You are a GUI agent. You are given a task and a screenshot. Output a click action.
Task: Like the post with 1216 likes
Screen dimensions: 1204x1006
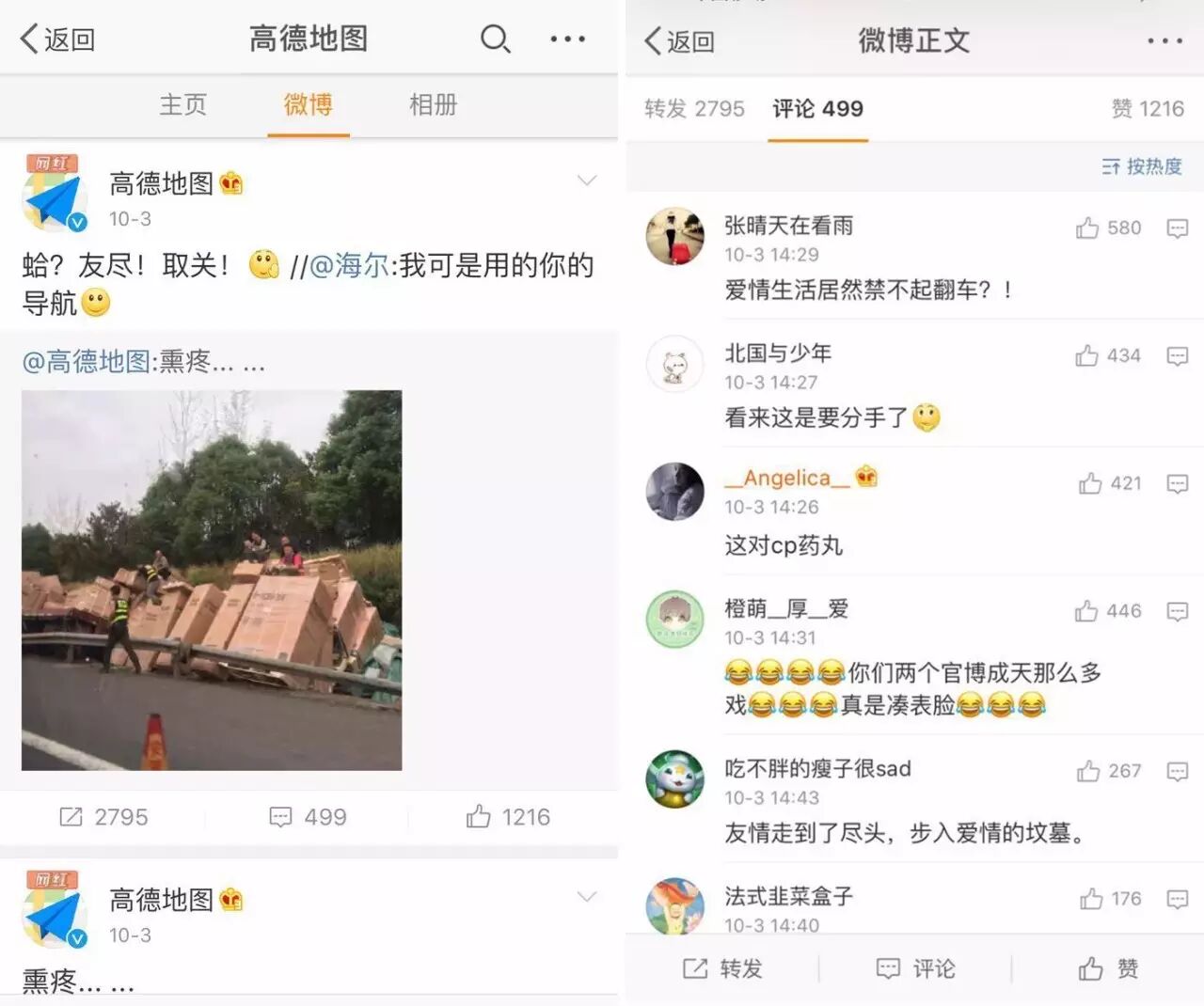508,817
